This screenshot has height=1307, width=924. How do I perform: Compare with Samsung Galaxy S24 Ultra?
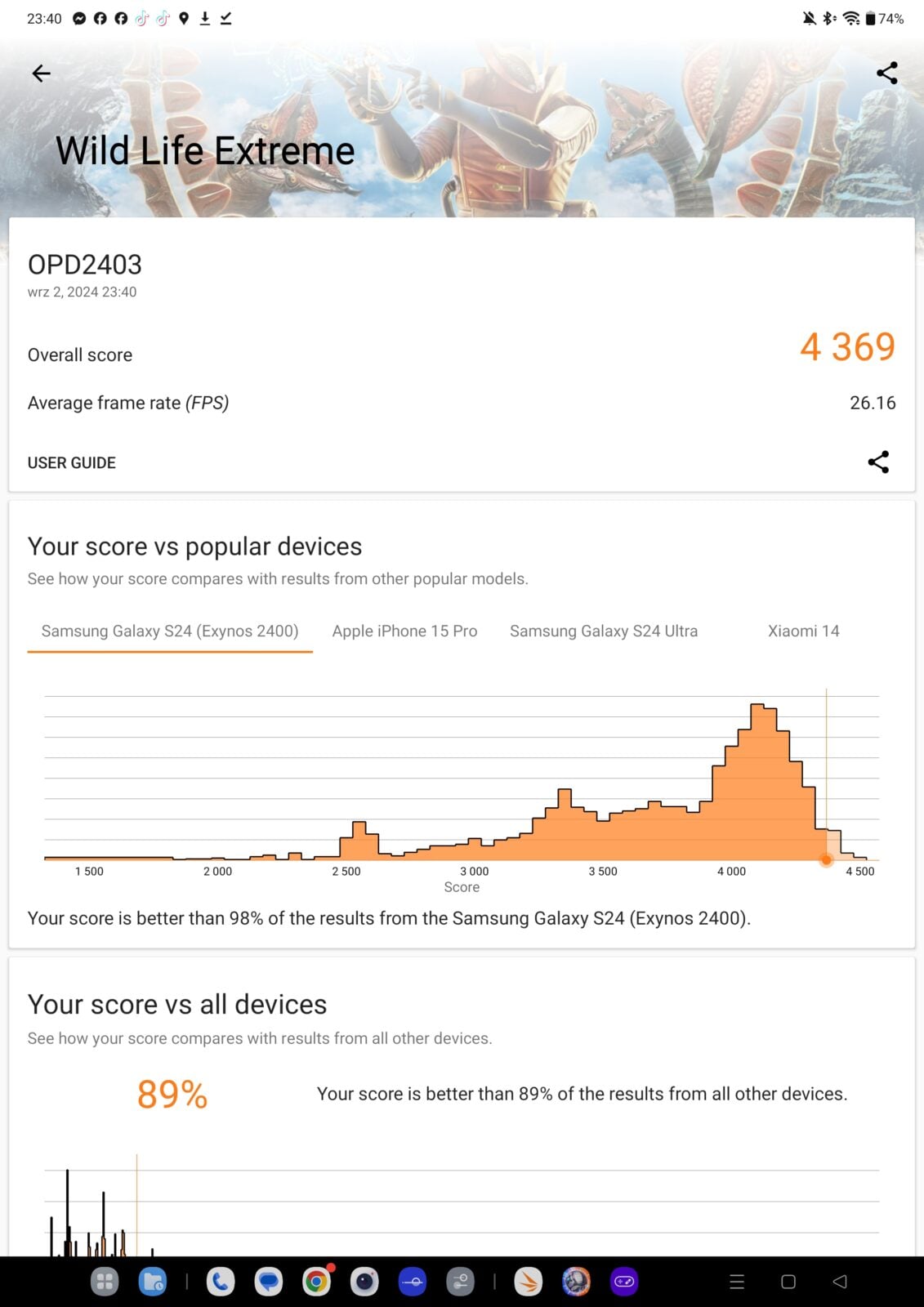604,631
